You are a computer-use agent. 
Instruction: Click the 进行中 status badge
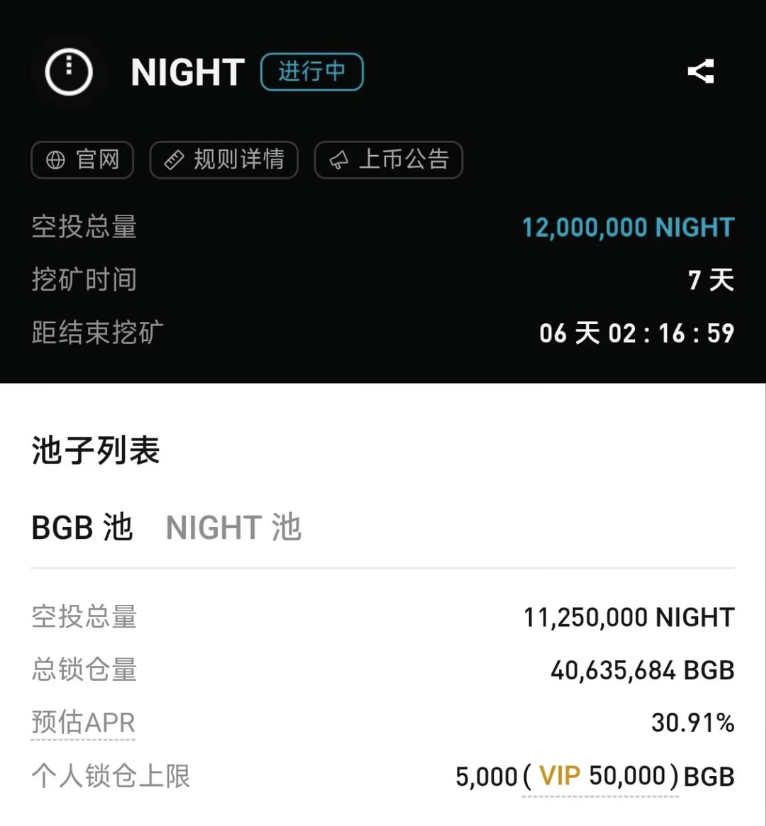click(x=311, y=71)
